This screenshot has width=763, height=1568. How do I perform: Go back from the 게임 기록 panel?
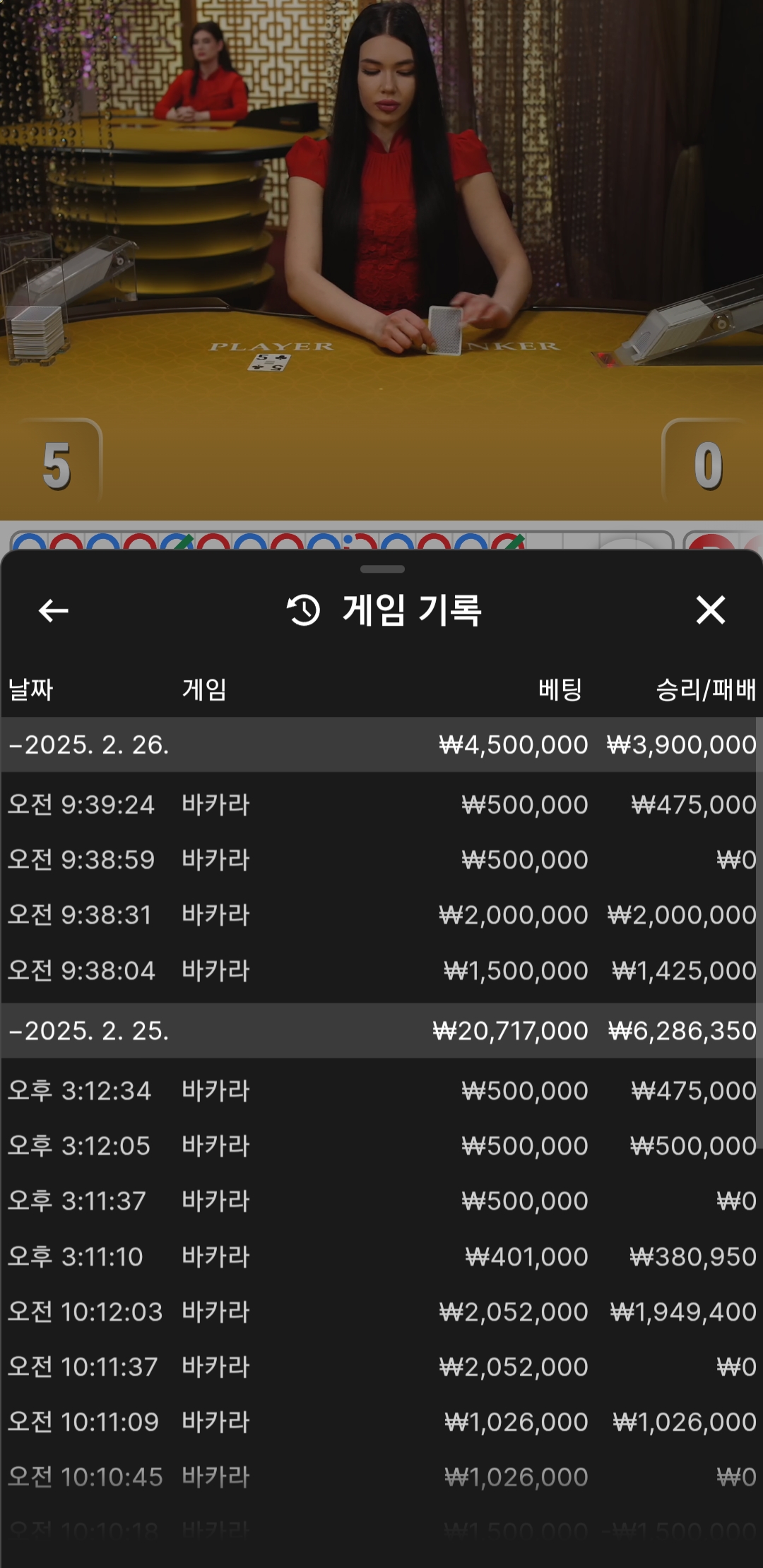coord(53,610)
